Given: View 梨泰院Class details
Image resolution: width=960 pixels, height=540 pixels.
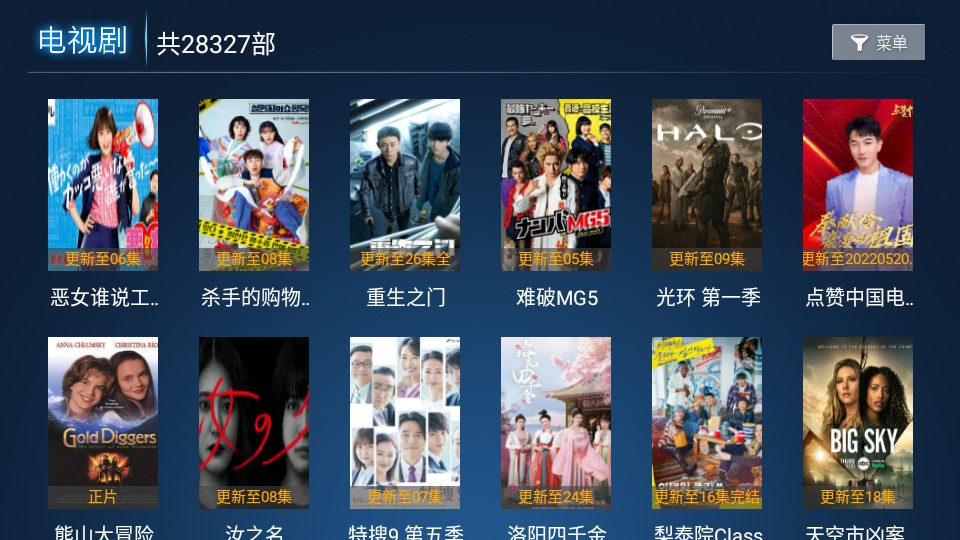Looking at the screenshot, I should [x=707, y=423].
